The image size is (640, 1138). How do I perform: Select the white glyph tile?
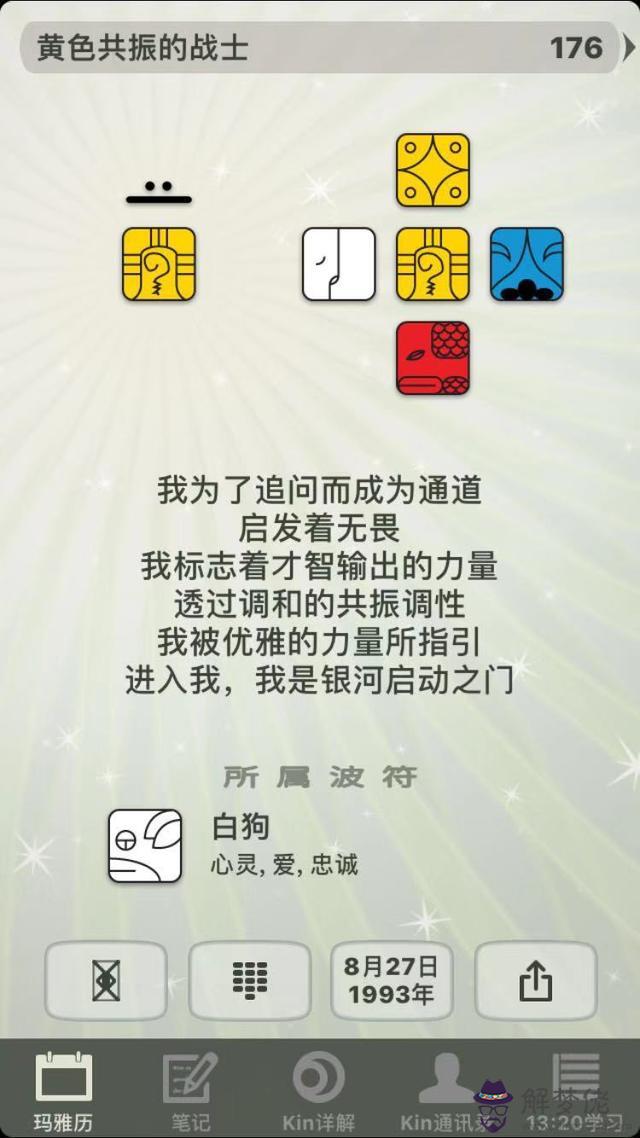[x=339, y=264]
